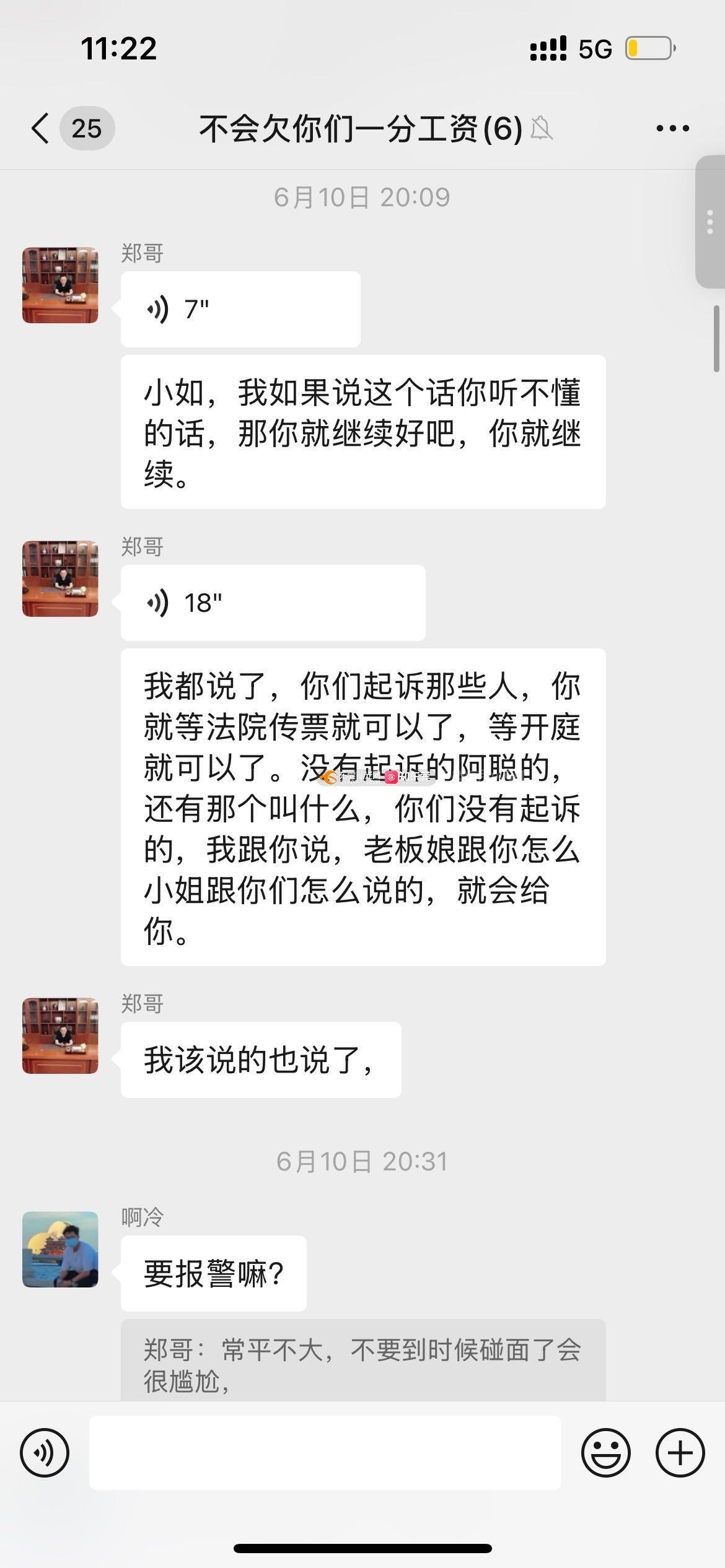Screen dimensions: 725x1568
Task: Open 啊冷's profile from the avatar
Action: 60,1250
